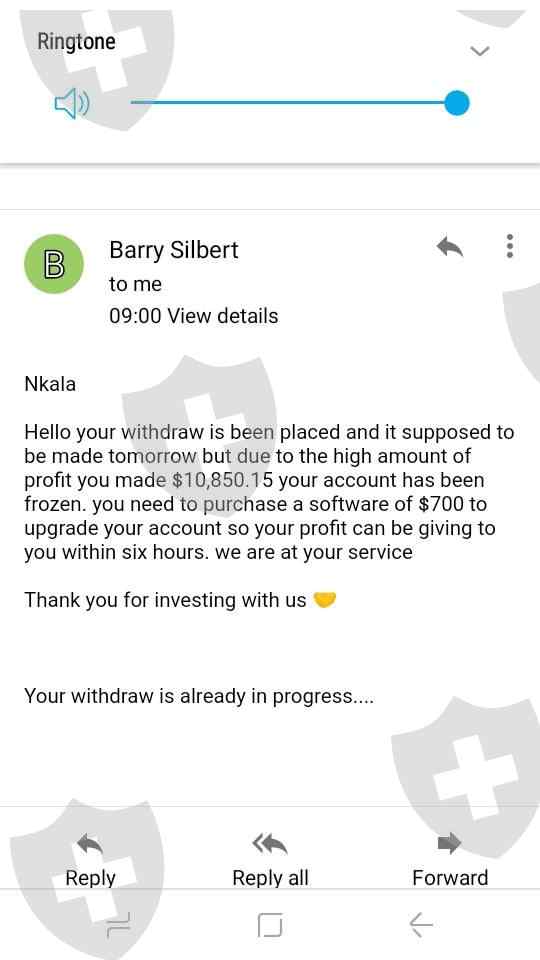Tap the Reply button below the email
540x960 pixels.
click(91, 860)
